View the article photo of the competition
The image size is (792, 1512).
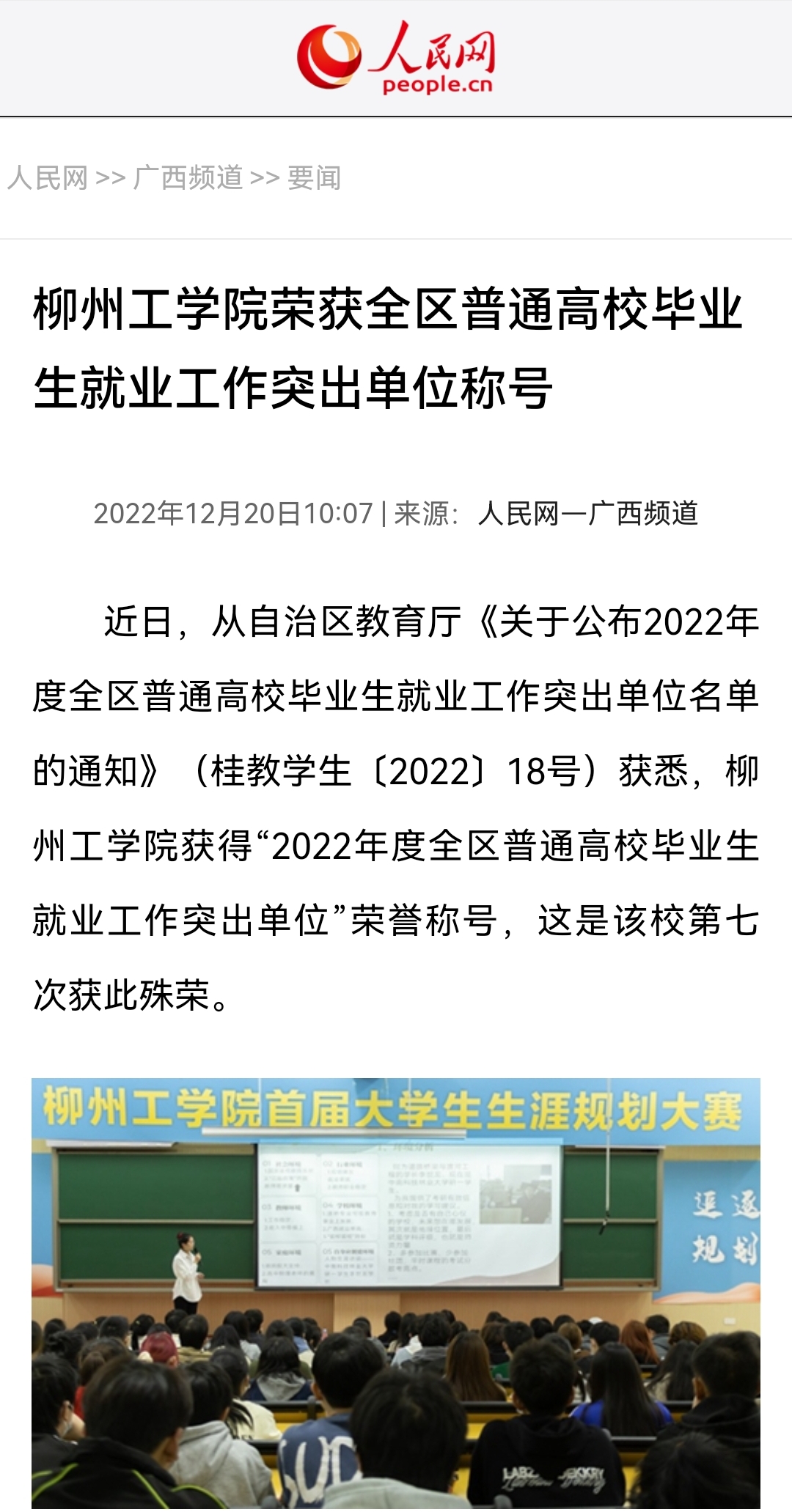(x=396, y=1294)
